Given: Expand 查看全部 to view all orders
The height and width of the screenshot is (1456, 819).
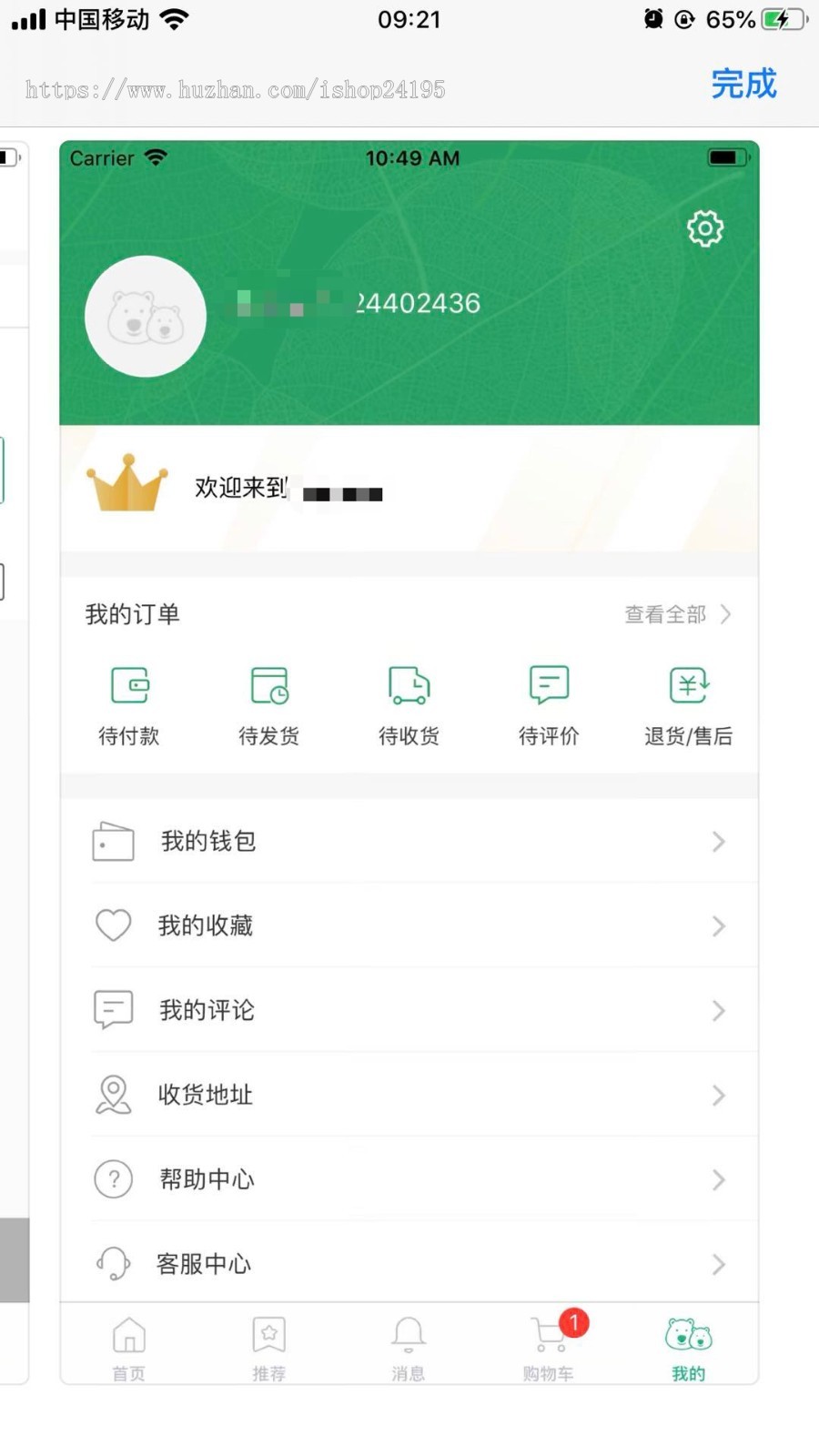Looking at the screenshot, I should (x=664, y=614).
